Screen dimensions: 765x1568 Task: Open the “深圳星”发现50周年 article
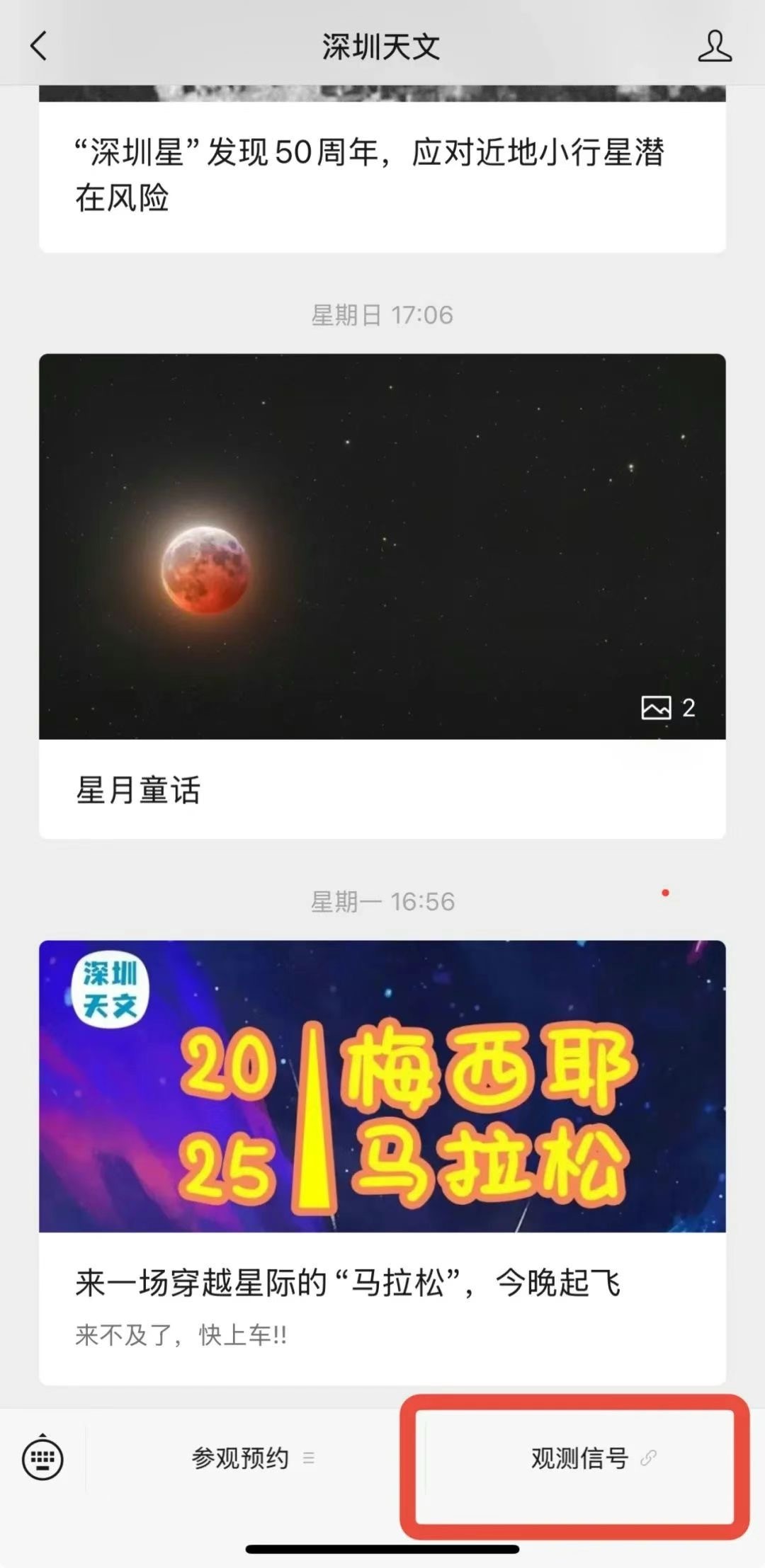coord(368,174)
